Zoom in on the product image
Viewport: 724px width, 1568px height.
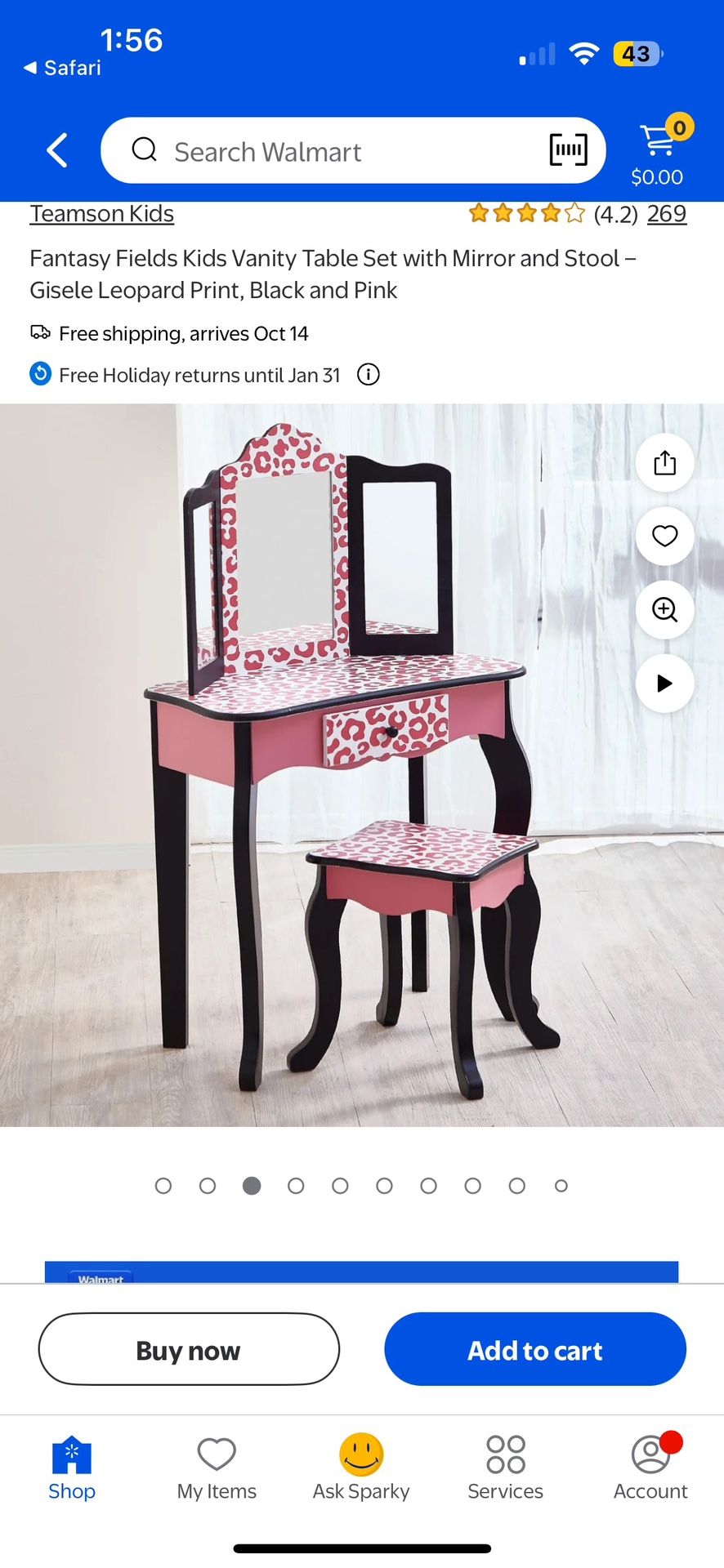click(x=665, y=610)
